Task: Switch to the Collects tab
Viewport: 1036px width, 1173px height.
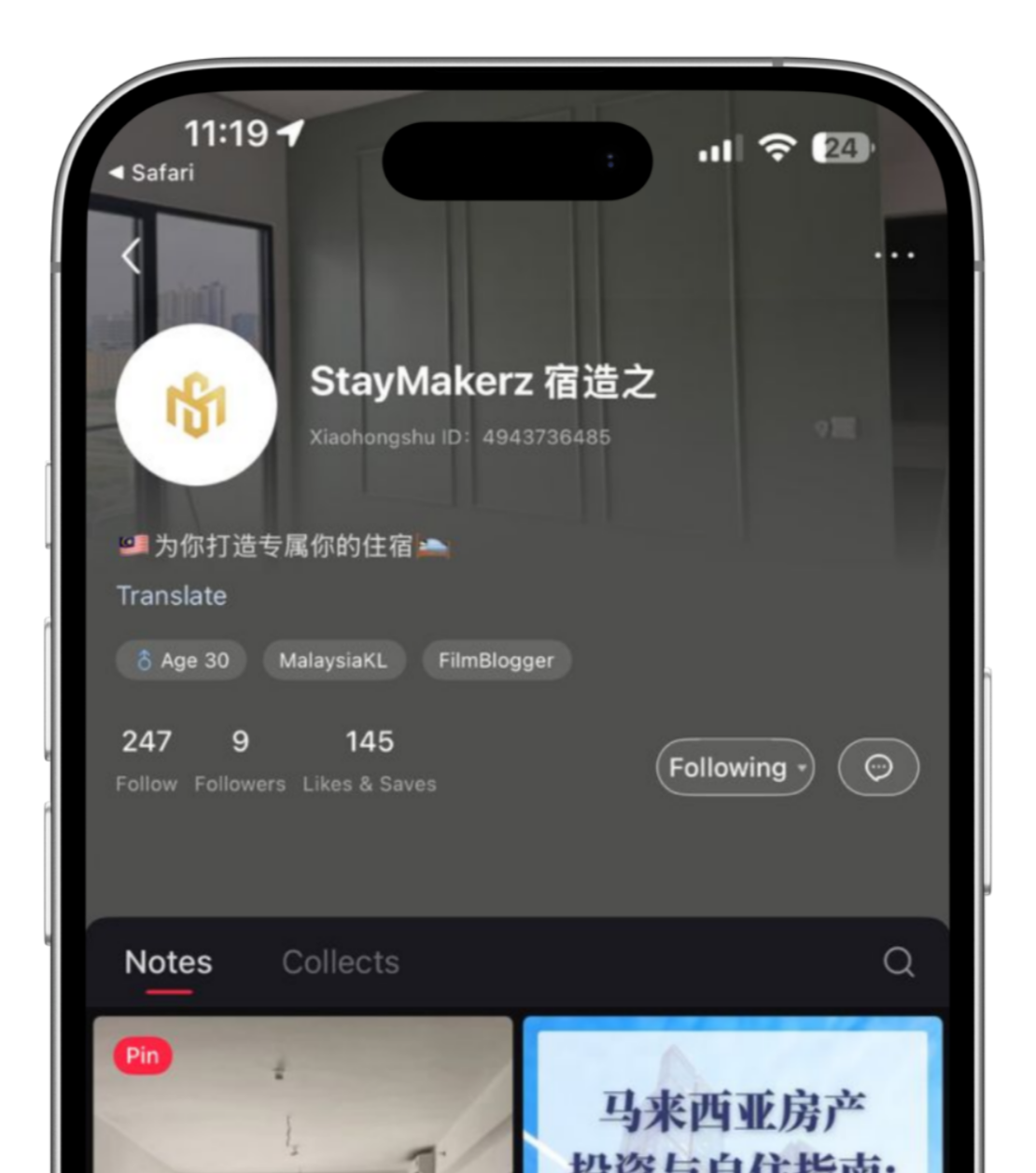Action: 341,962
